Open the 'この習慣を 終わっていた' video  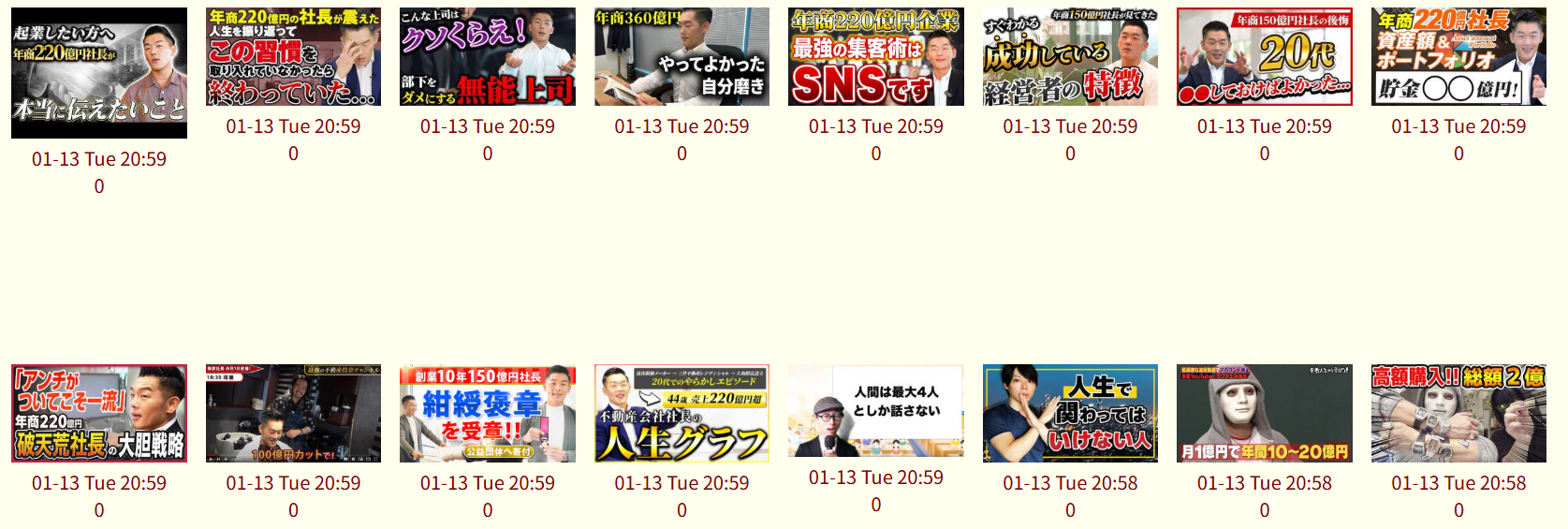pyautogui.click(x=293, y=56)
